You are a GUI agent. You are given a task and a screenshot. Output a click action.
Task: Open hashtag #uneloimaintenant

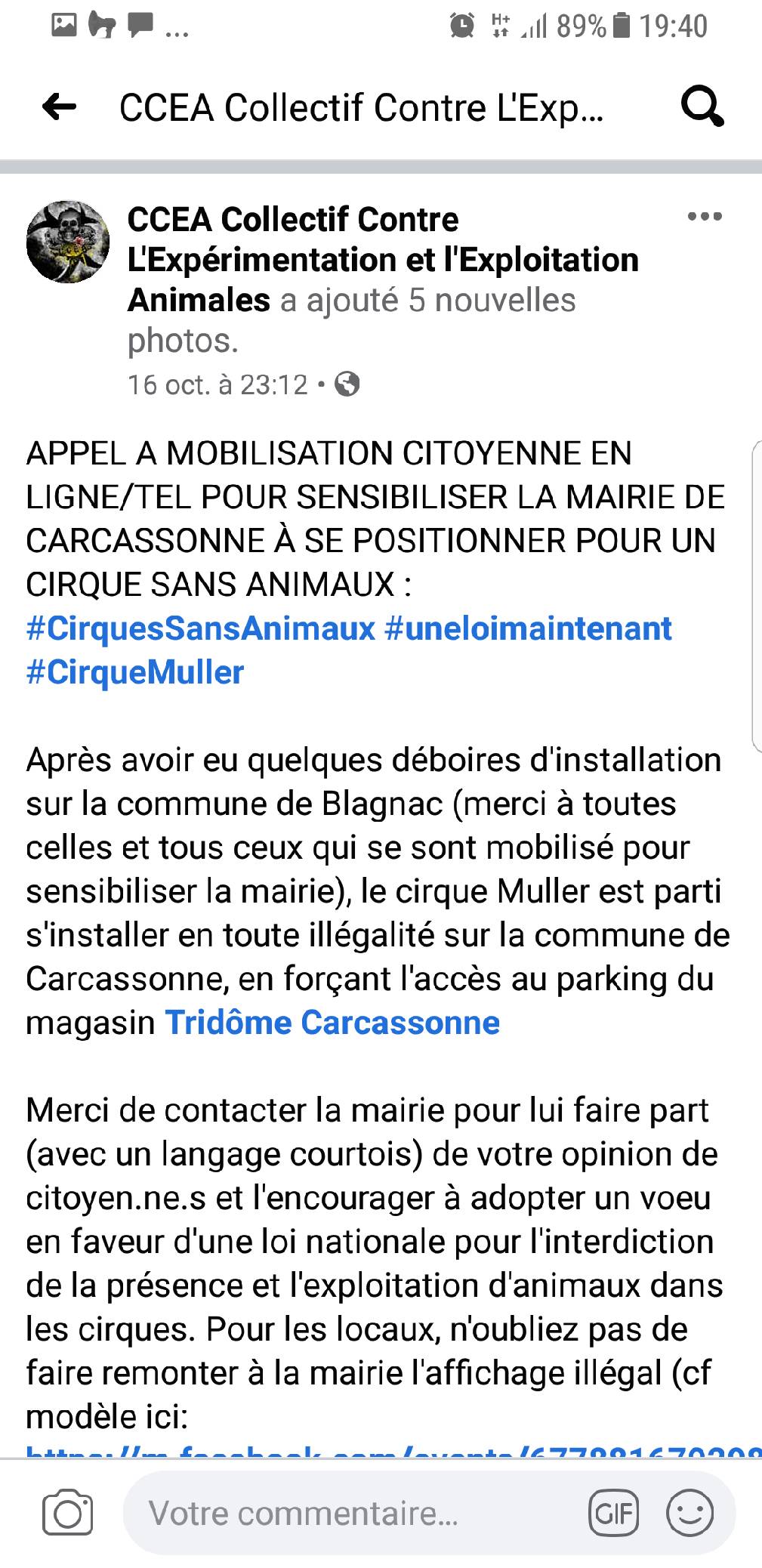pos(528,628)
